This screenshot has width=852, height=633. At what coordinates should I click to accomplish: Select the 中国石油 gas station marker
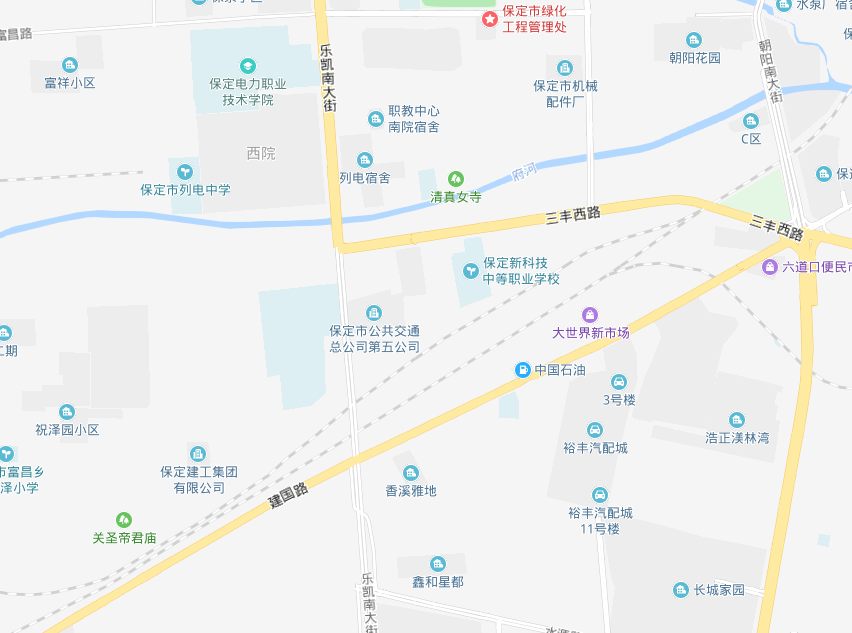point(523,370)
